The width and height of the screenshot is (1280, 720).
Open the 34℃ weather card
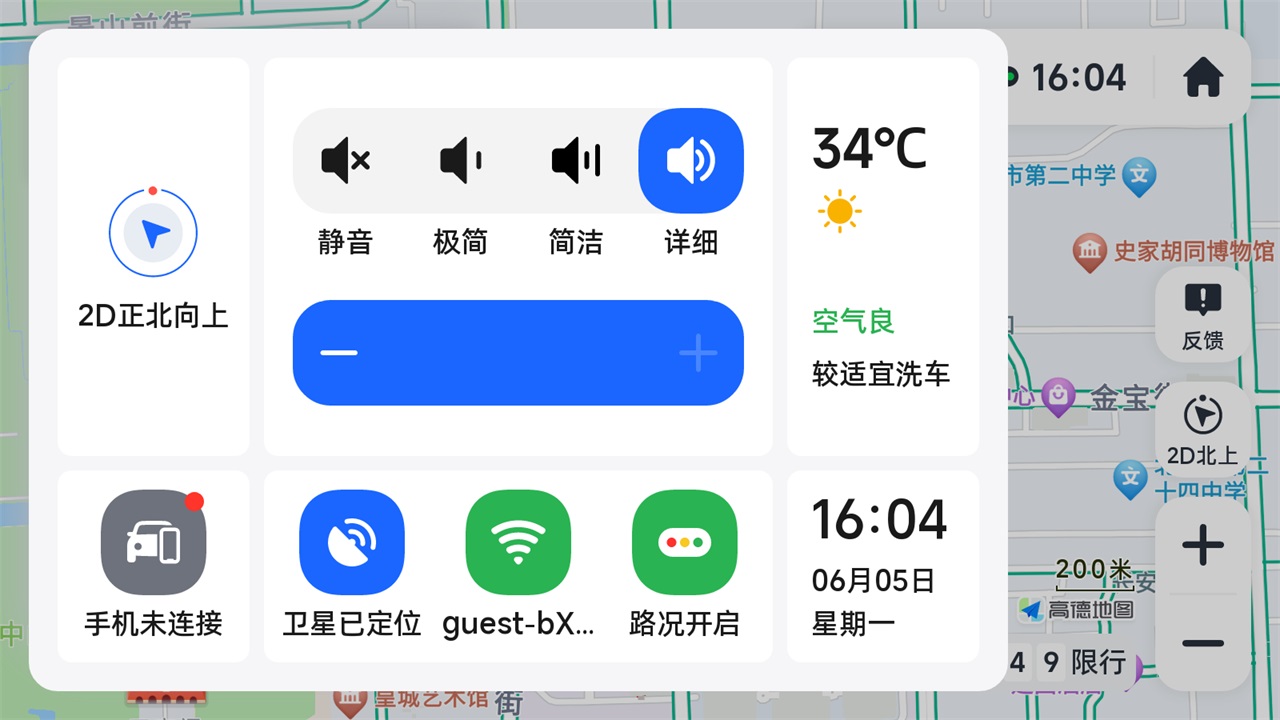(x=882, y=255)
